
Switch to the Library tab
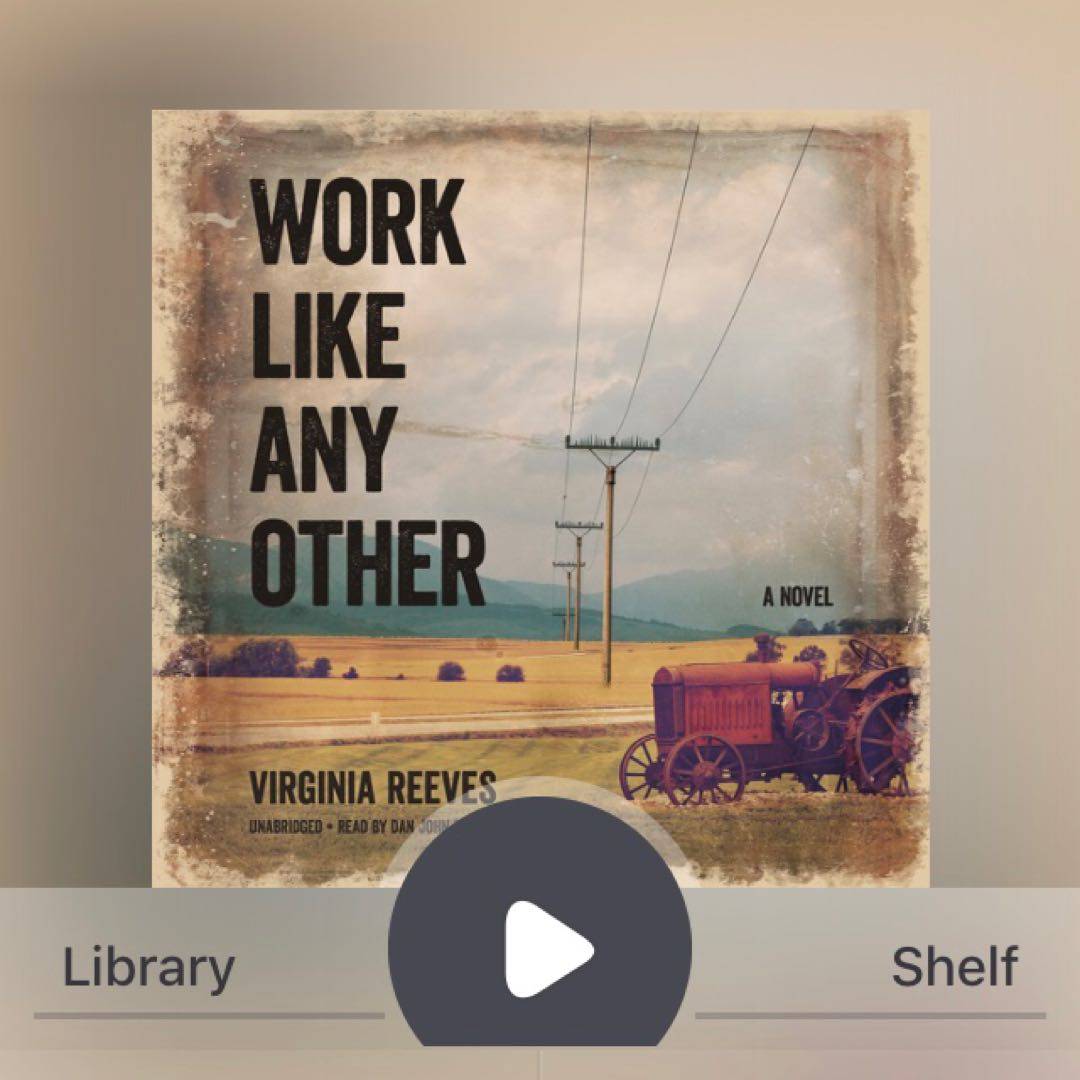(149, 968)
